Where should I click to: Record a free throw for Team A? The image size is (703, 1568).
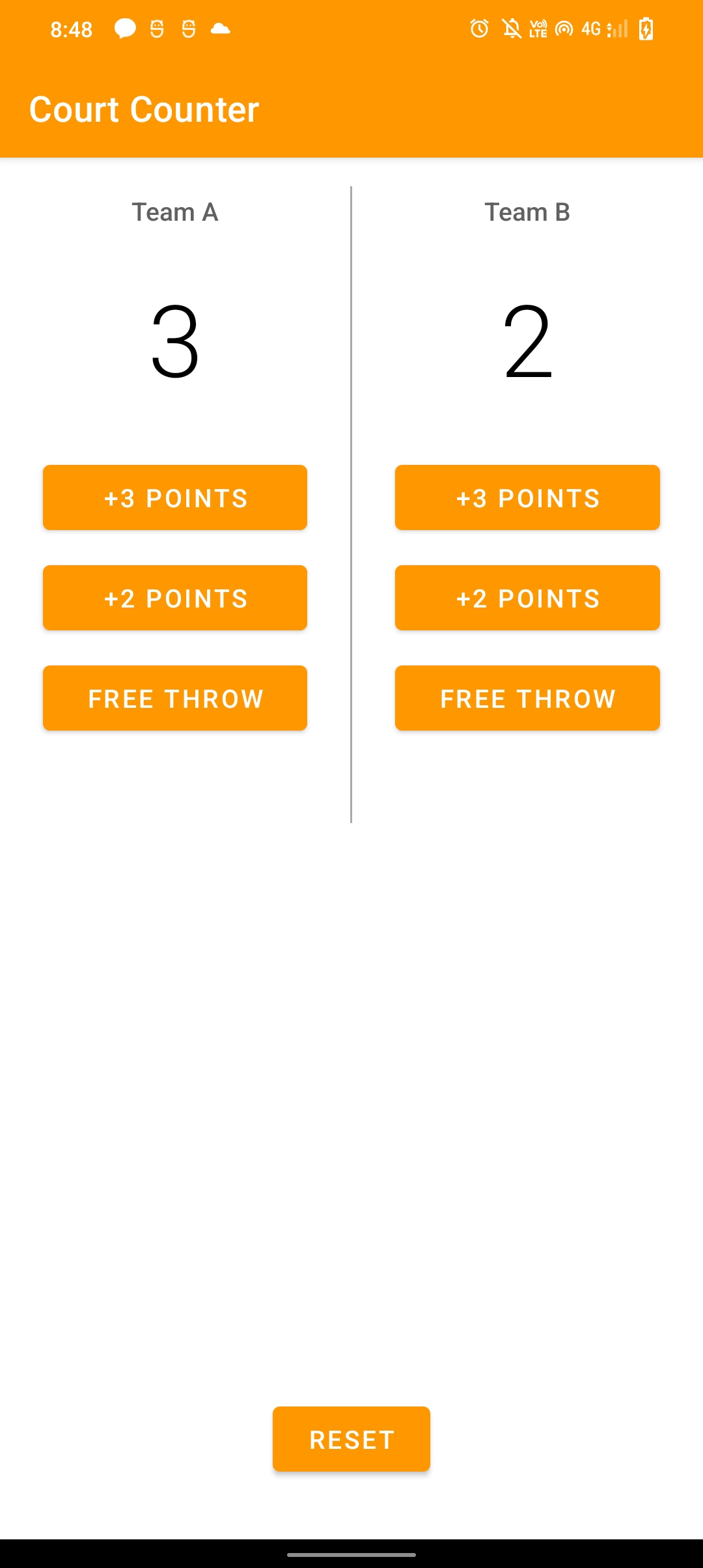point(175,697)
